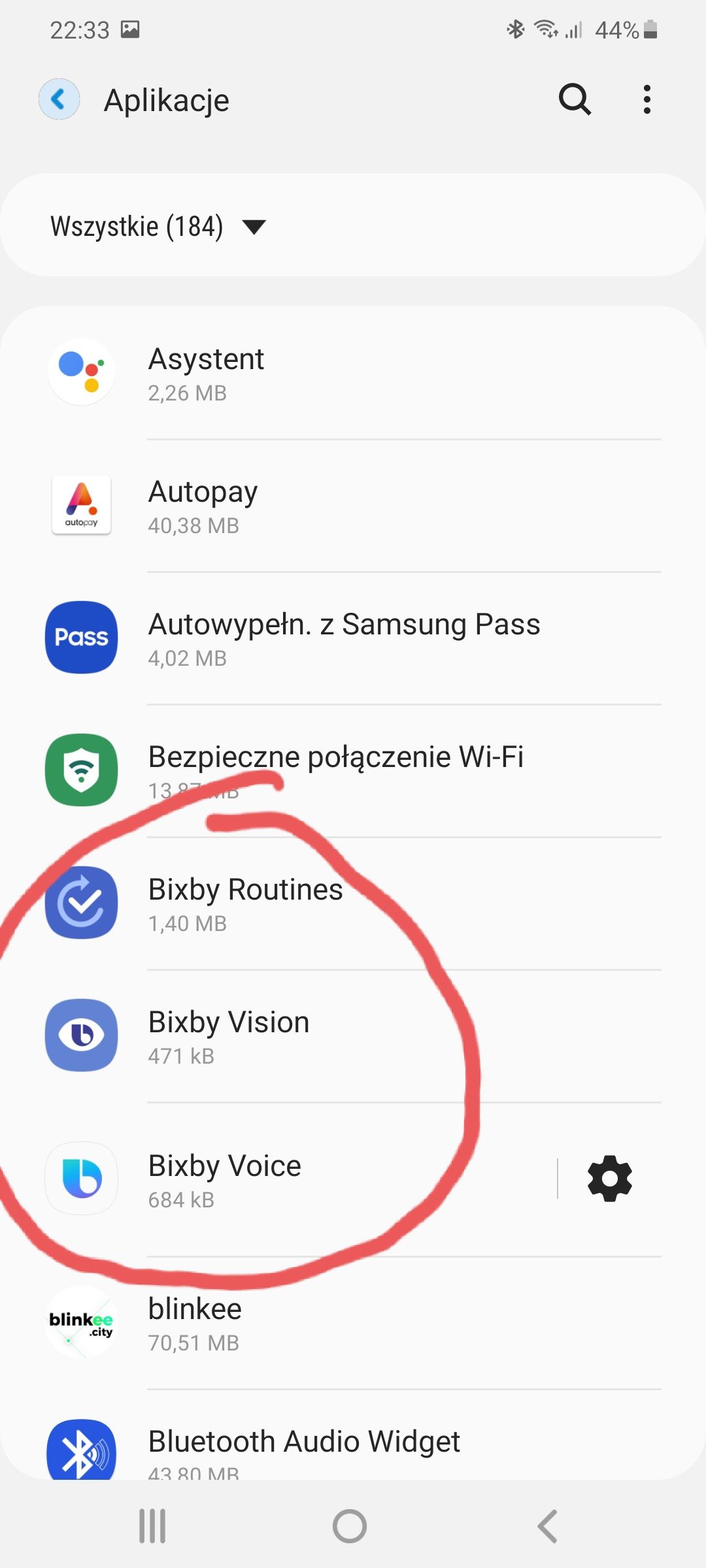Select Autowypełn. z Samsung Pass
706x1568 pixels.
click(353, 638)
